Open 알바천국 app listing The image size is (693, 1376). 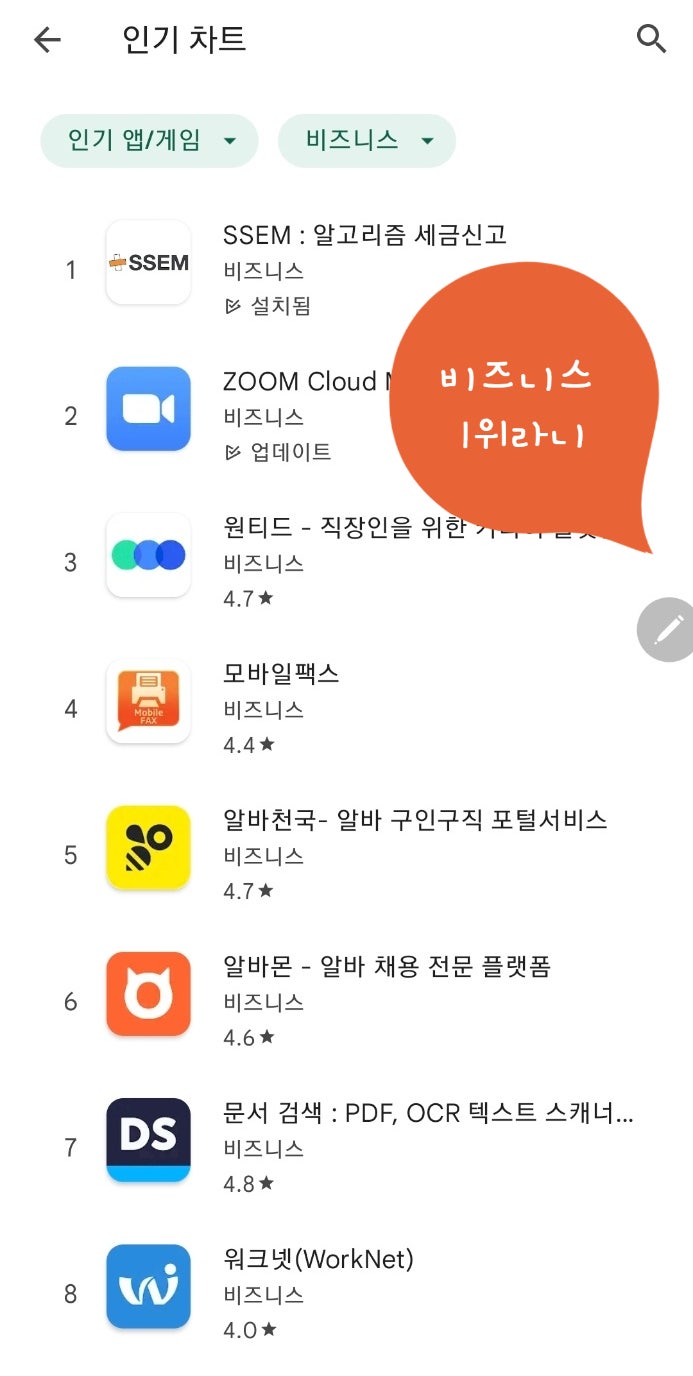(346, 854)
